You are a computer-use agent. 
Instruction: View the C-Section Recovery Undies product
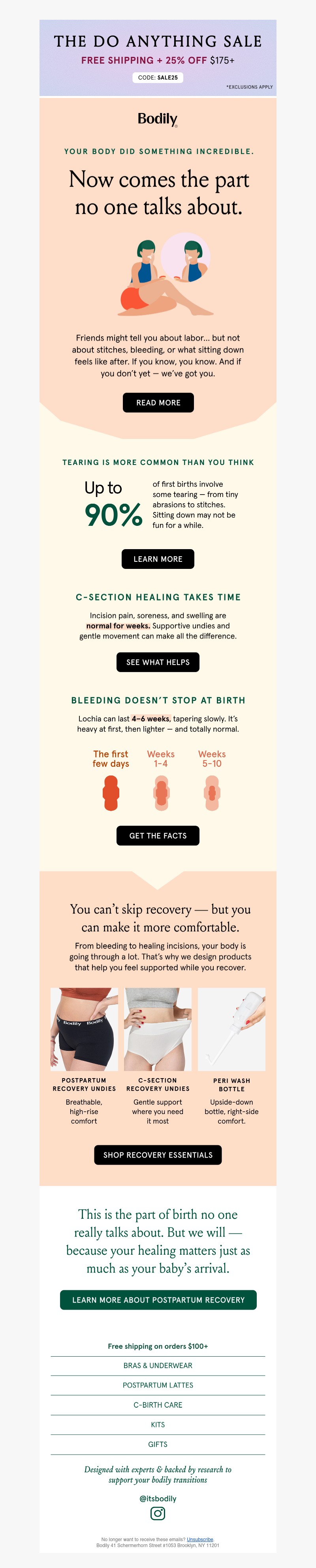tap(158, 1029)
